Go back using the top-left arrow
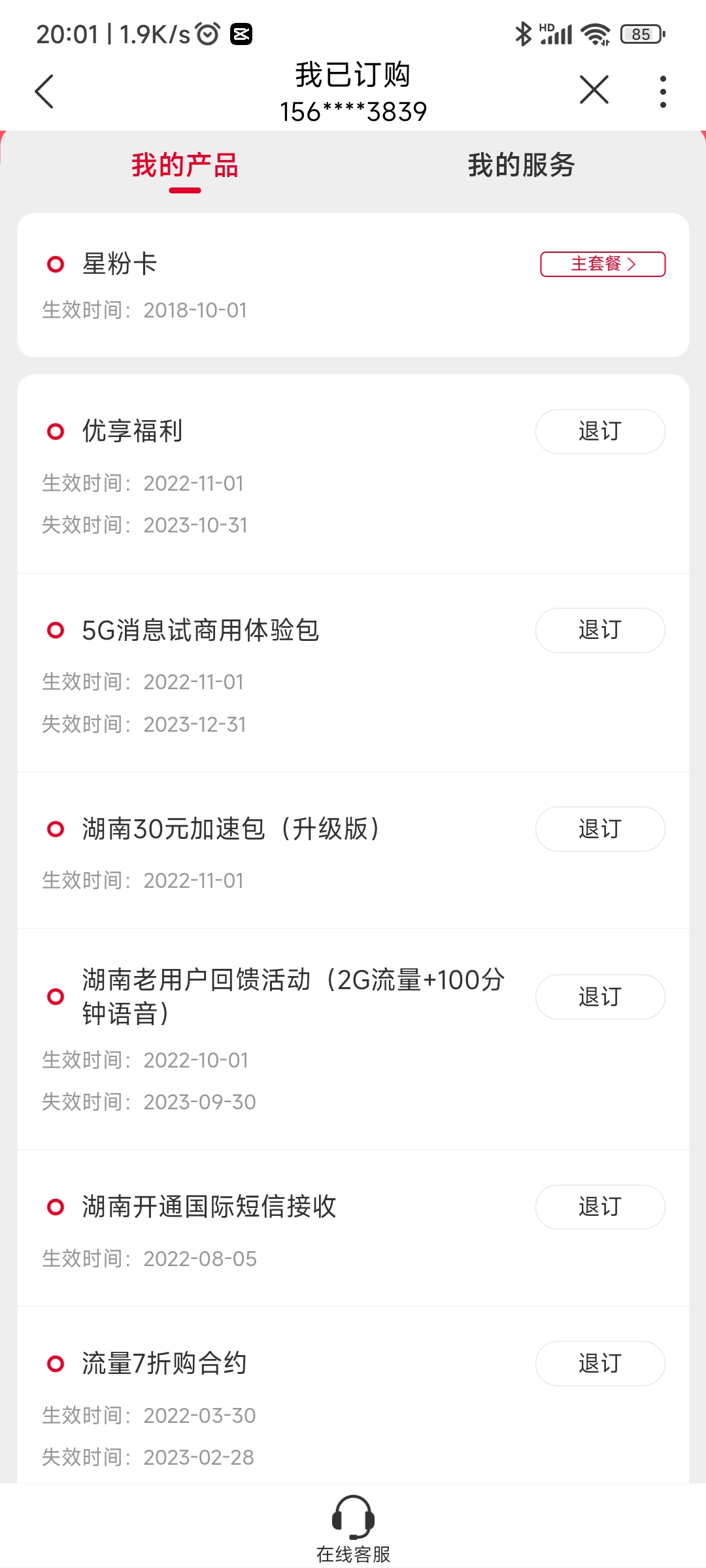 click(x=44, y=91)
